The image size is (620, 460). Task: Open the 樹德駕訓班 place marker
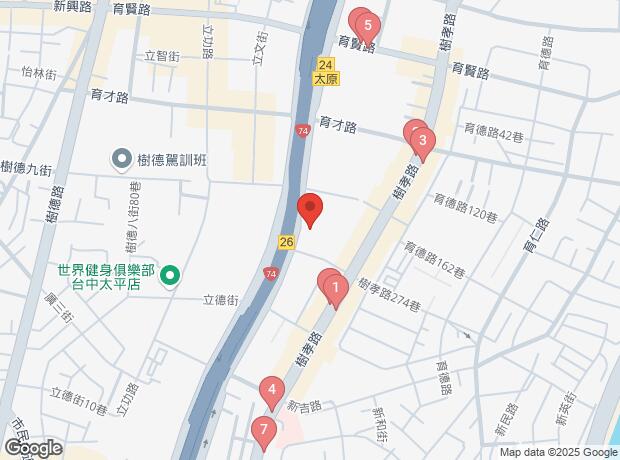122,158
